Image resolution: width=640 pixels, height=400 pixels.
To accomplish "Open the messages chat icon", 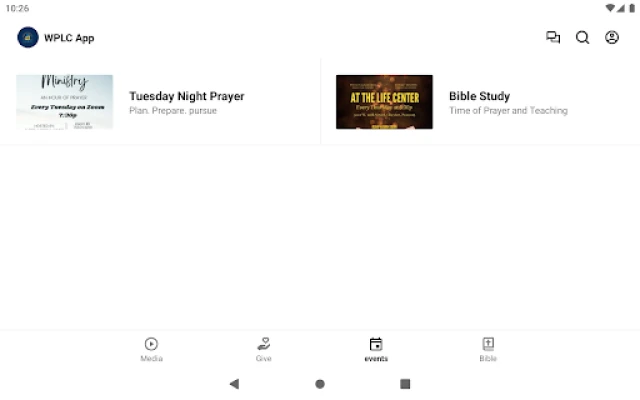I will pyautogui.click(x=553, y=38).
